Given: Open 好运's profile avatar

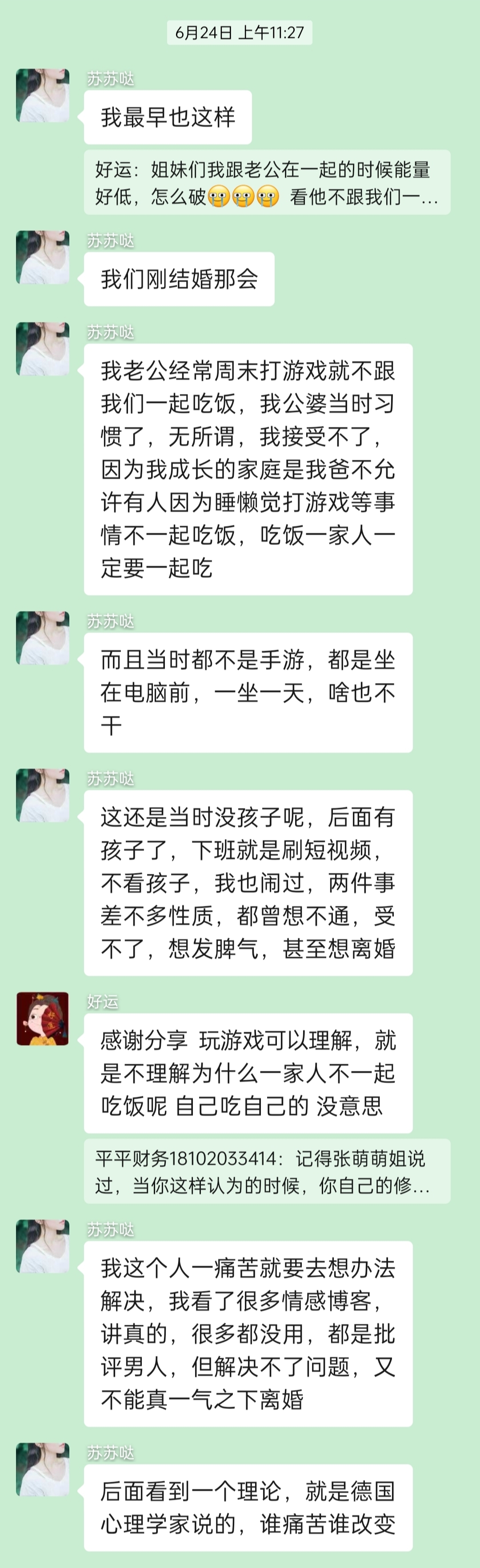Looking at the screenshot, I should coord(43,1019).
